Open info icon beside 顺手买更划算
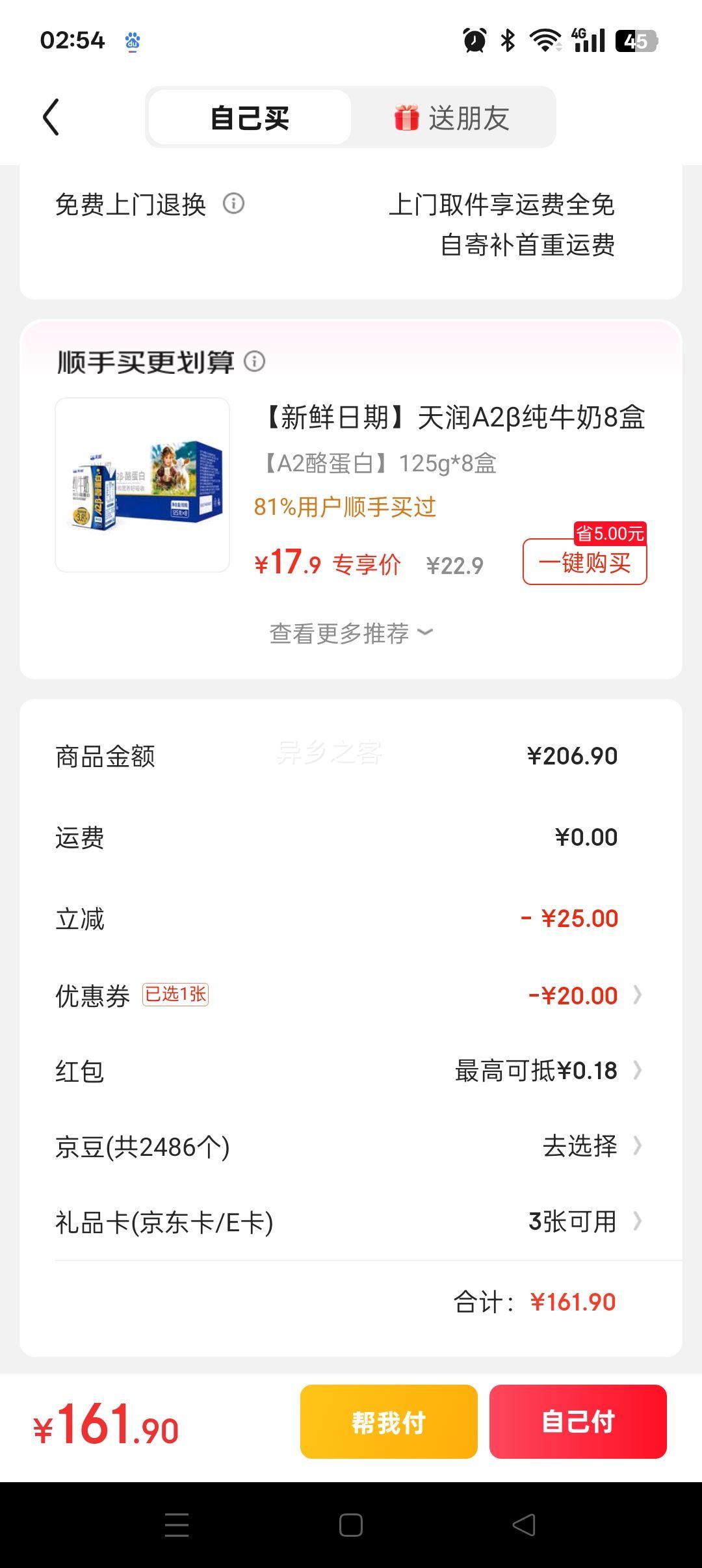The image size is (702, 1568). (x=255, y=361)
